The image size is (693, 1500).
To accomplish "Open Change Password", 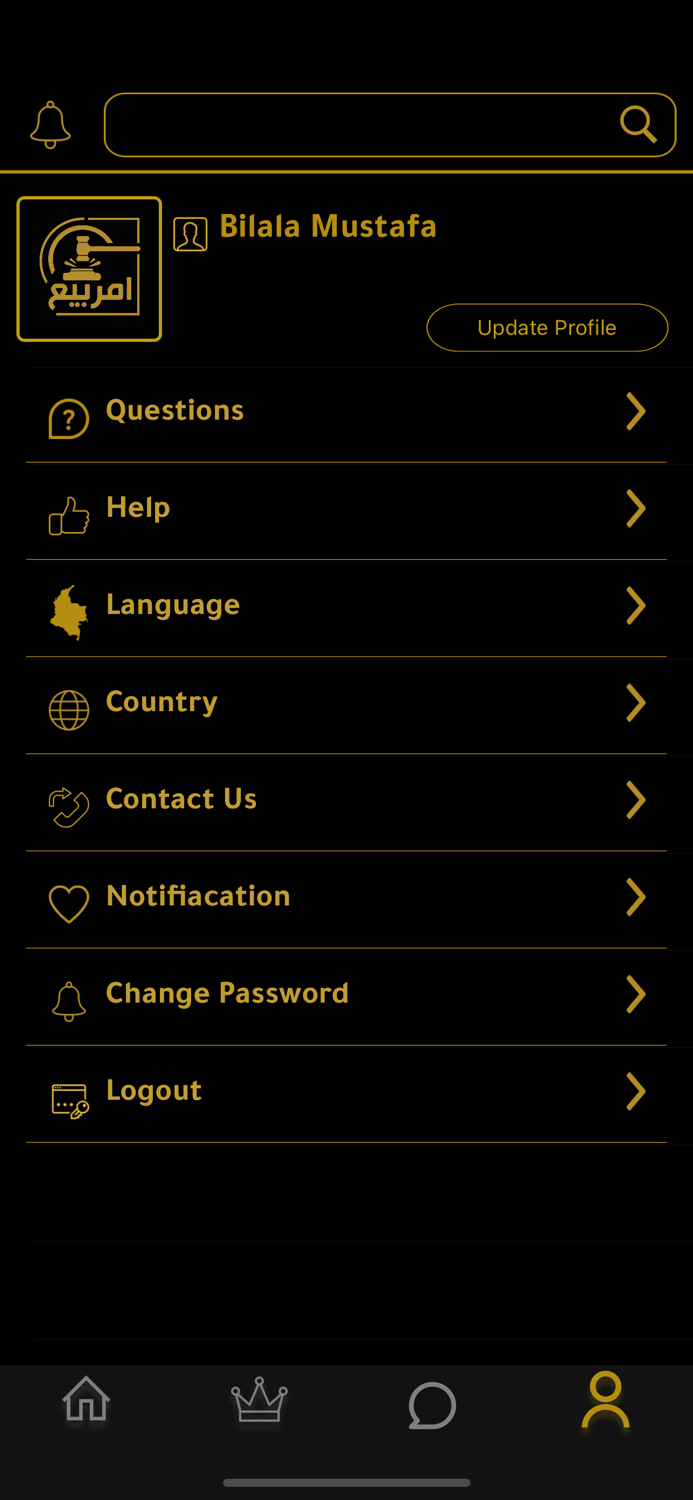I will [346, 994].
